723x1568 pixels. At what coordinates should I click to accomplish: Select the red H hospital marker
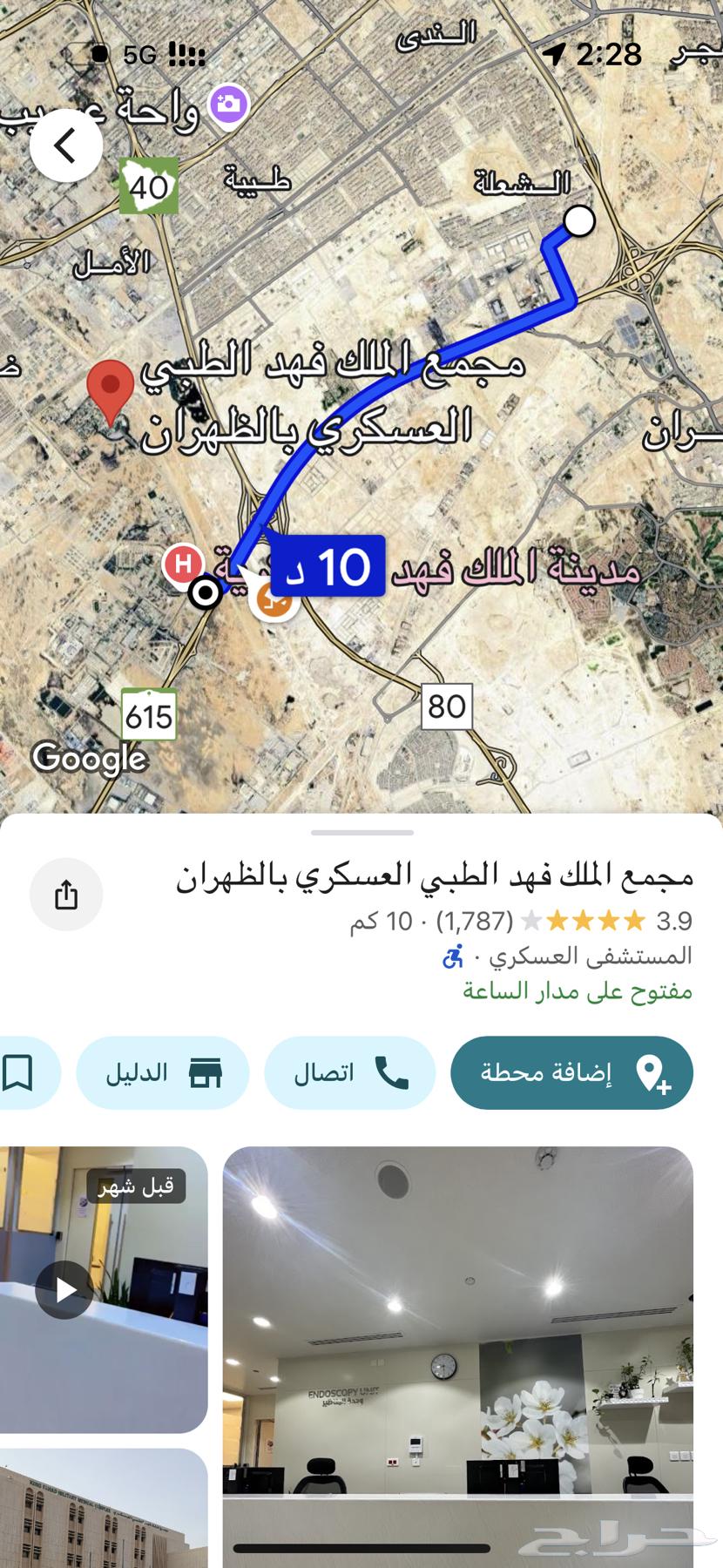(x=183, y=564)
